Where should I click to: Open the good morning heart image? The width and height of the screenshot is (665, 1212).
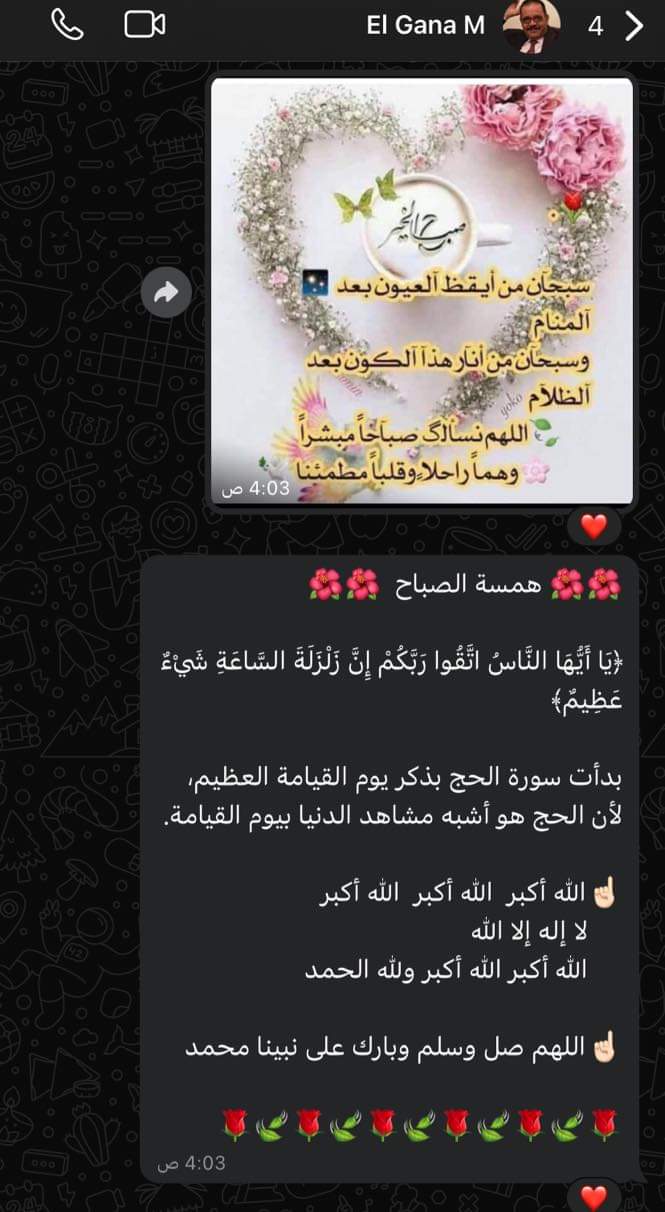[x=421, y=291]
